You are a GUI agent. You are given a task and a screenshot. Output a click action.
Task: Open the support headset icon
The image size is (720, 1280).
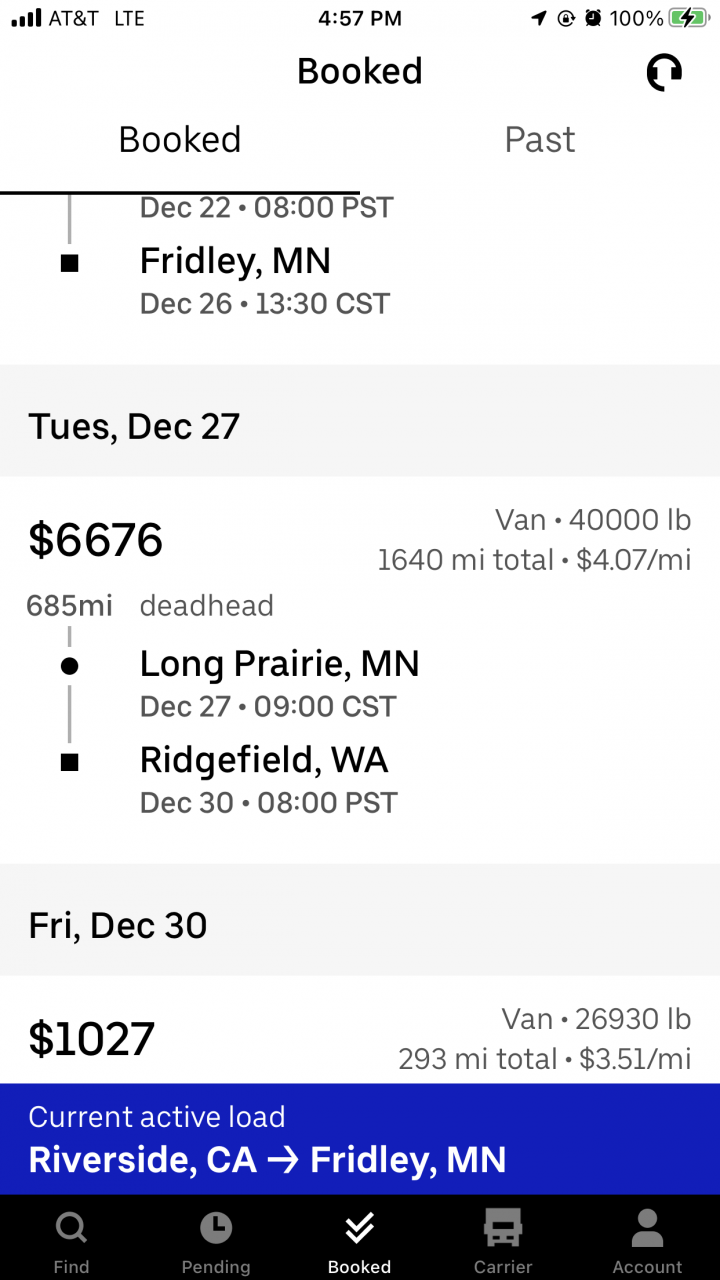pyautogui.click(x=664, y=72)
